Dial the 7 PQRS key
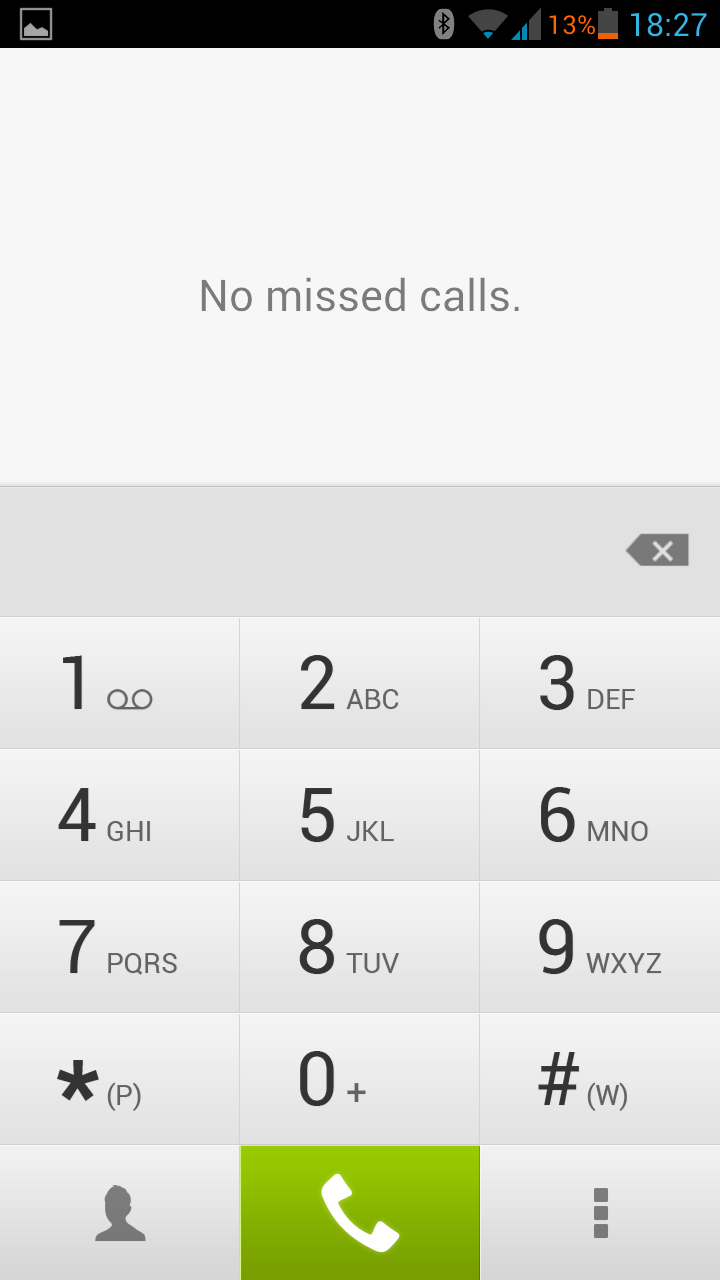The image size is (720, 1280). coord(119,947)
